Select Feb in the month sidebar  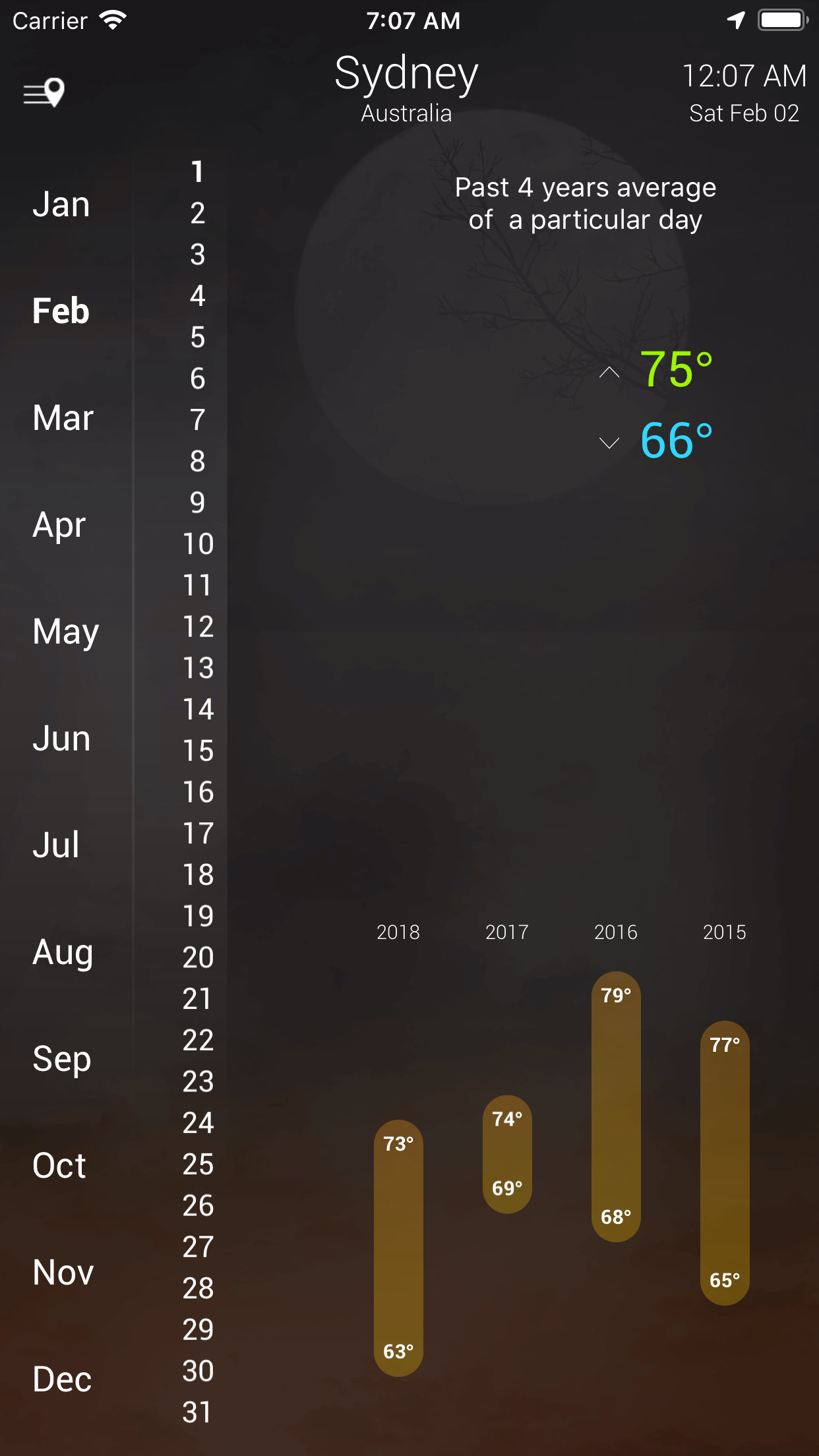(x=61, y=311)
